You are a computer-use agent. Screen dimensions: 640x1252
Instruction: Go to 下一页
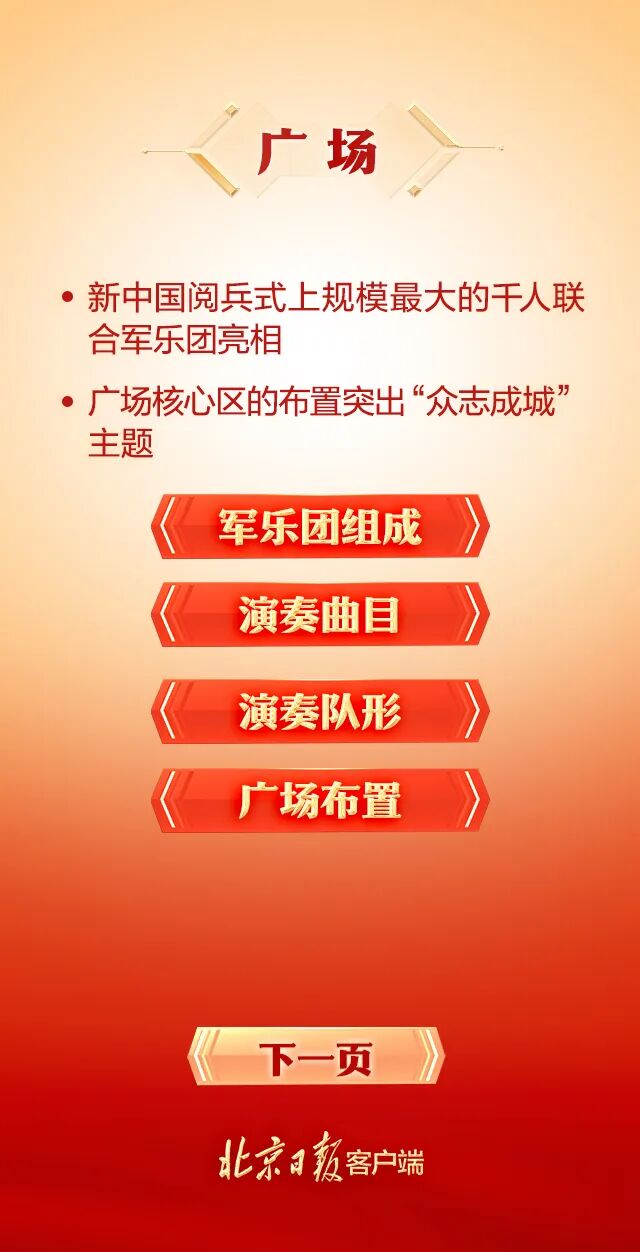(316, 1057)
